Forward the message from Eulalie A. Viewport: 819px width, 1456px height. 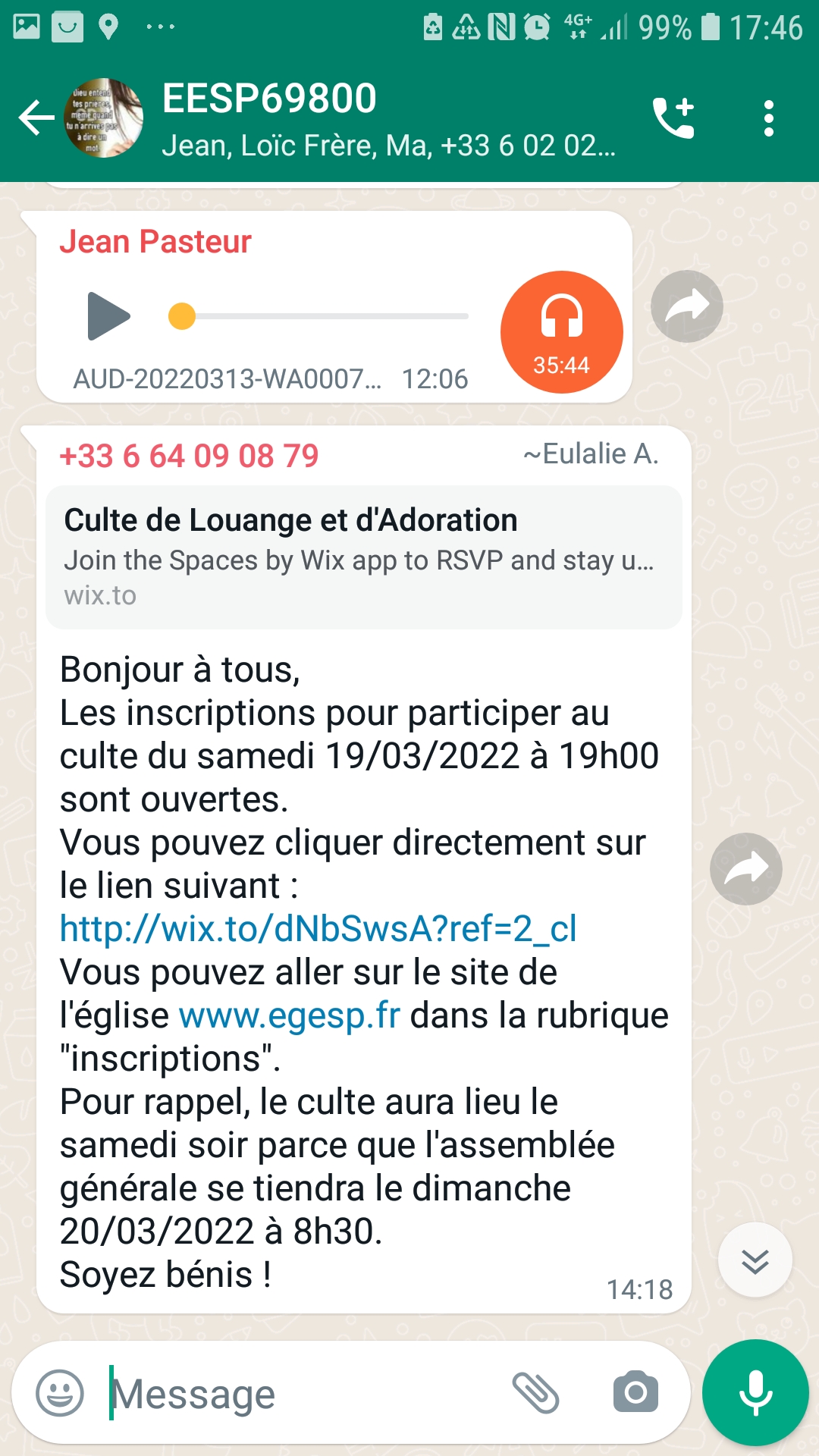point(745,868)
